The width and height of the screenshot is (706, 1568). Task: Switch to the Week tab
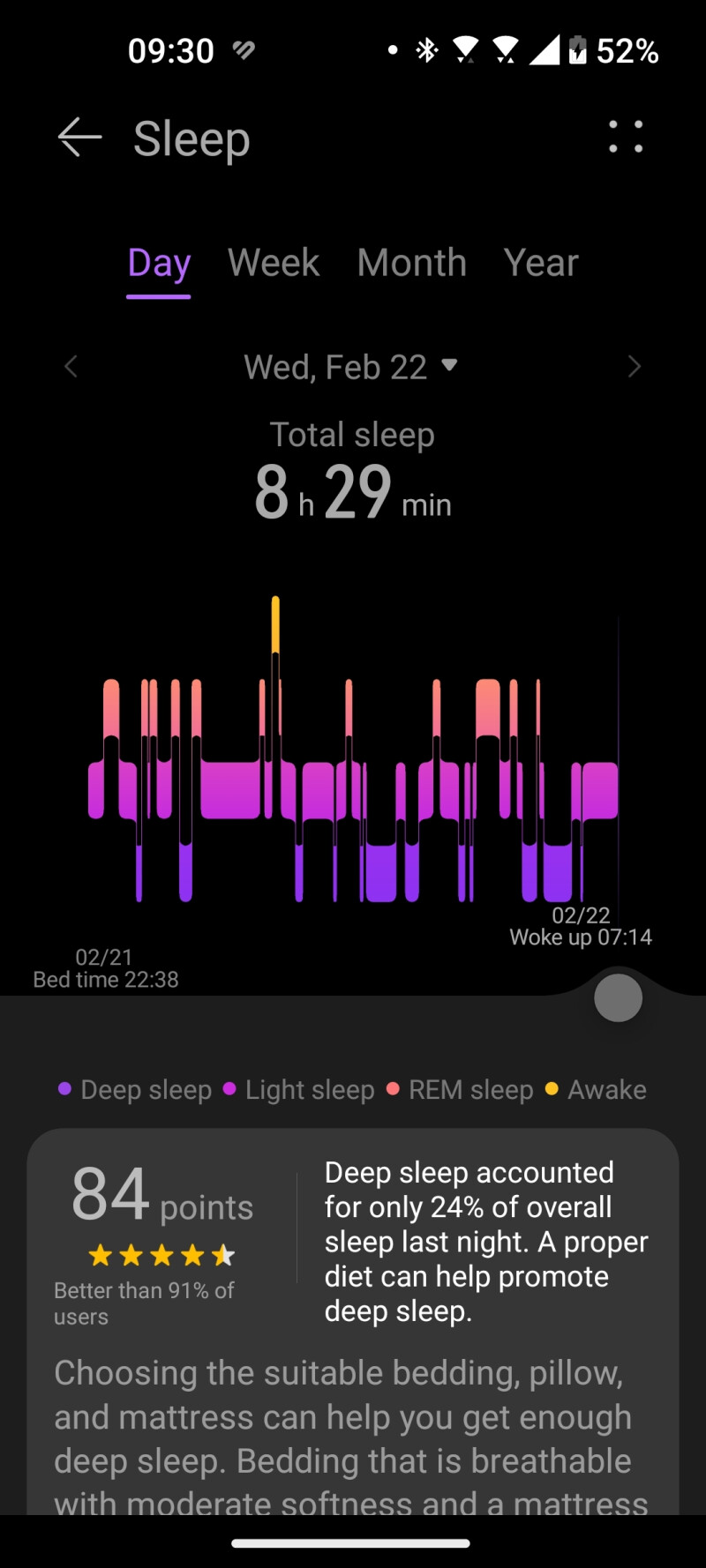tap(274, 263)
